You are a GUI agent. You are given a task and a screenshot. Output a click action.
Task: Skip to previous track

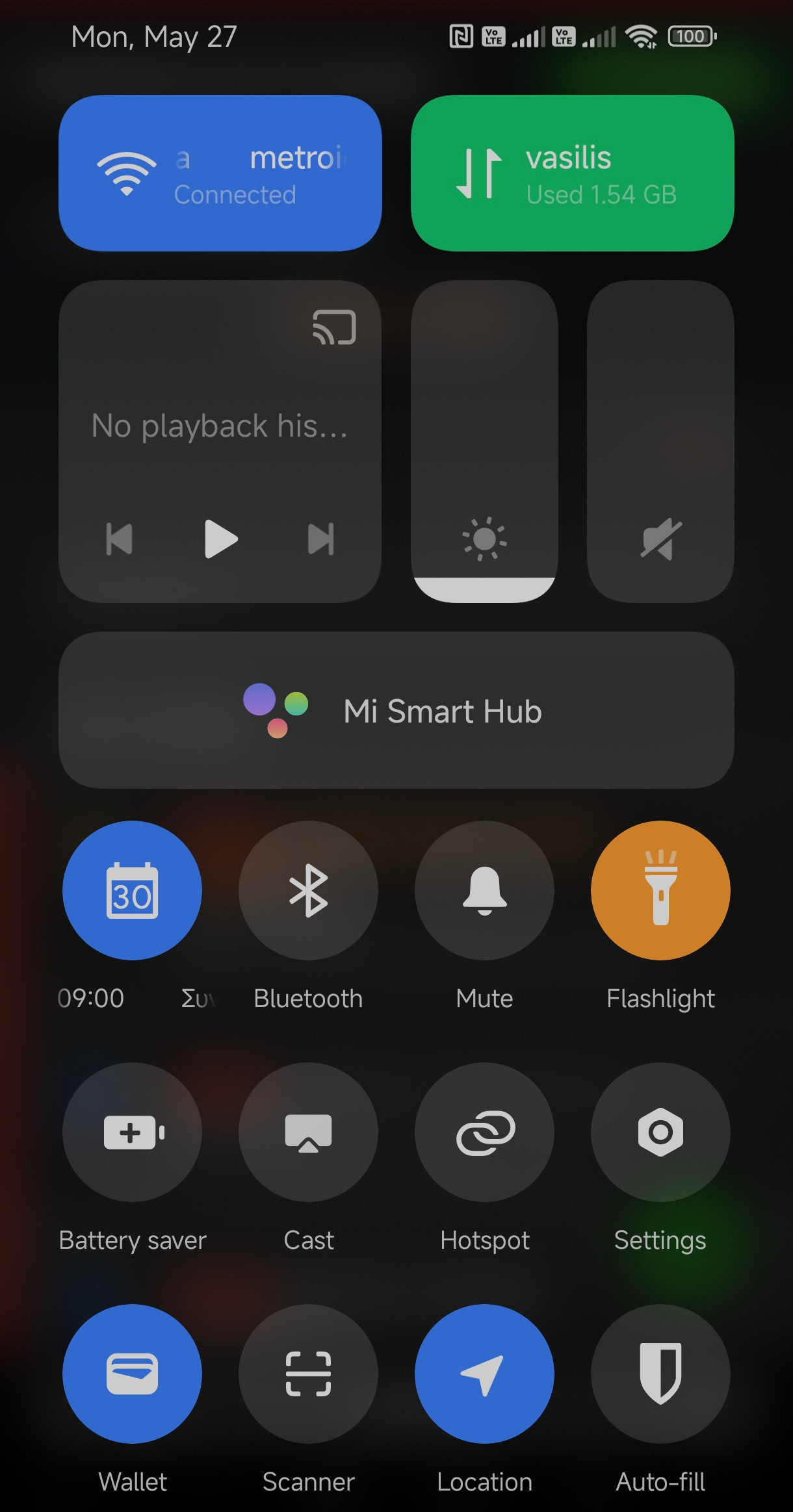pos(120,539)
